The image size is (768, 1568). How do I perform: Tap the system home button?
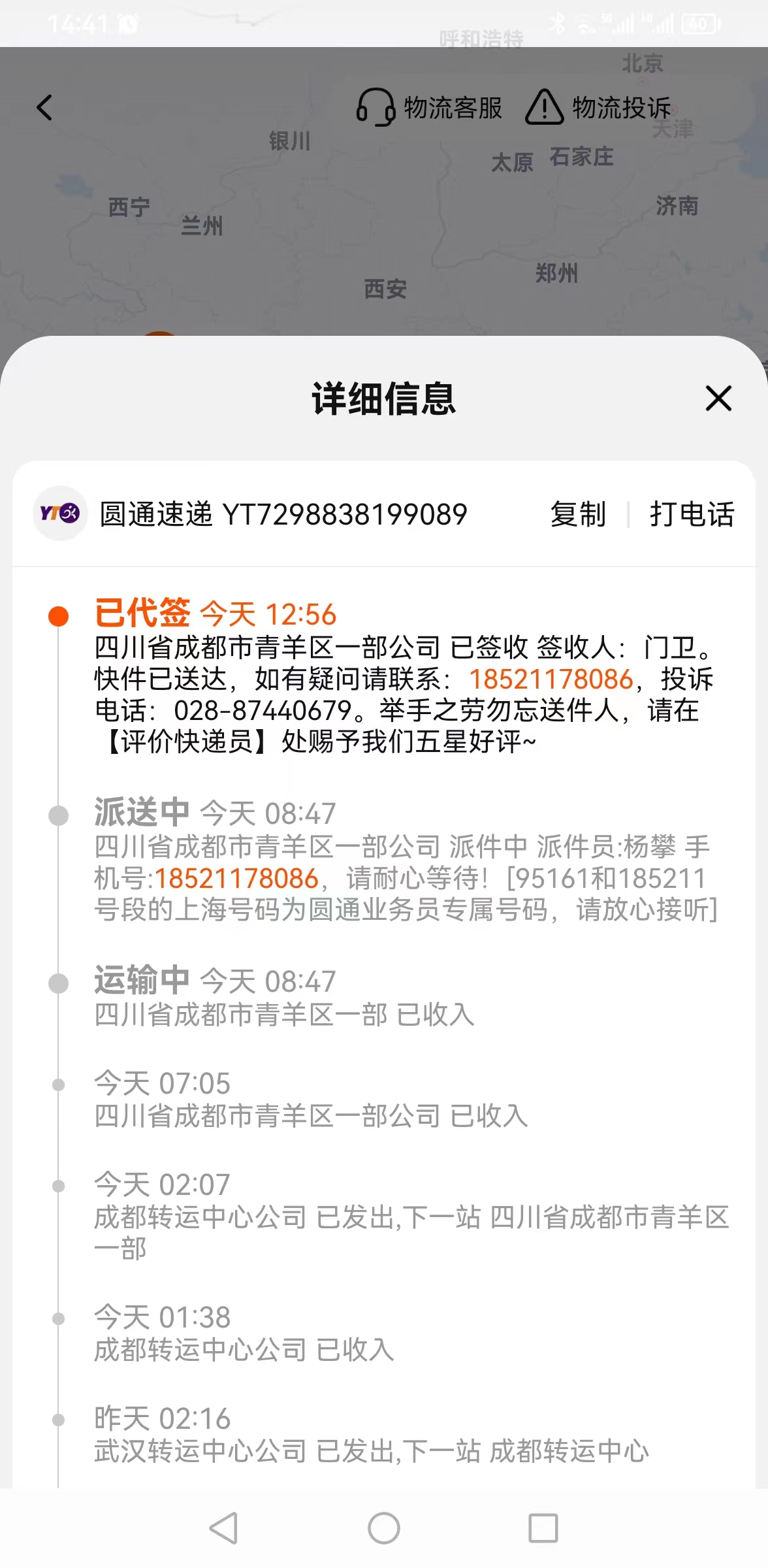384,1528
